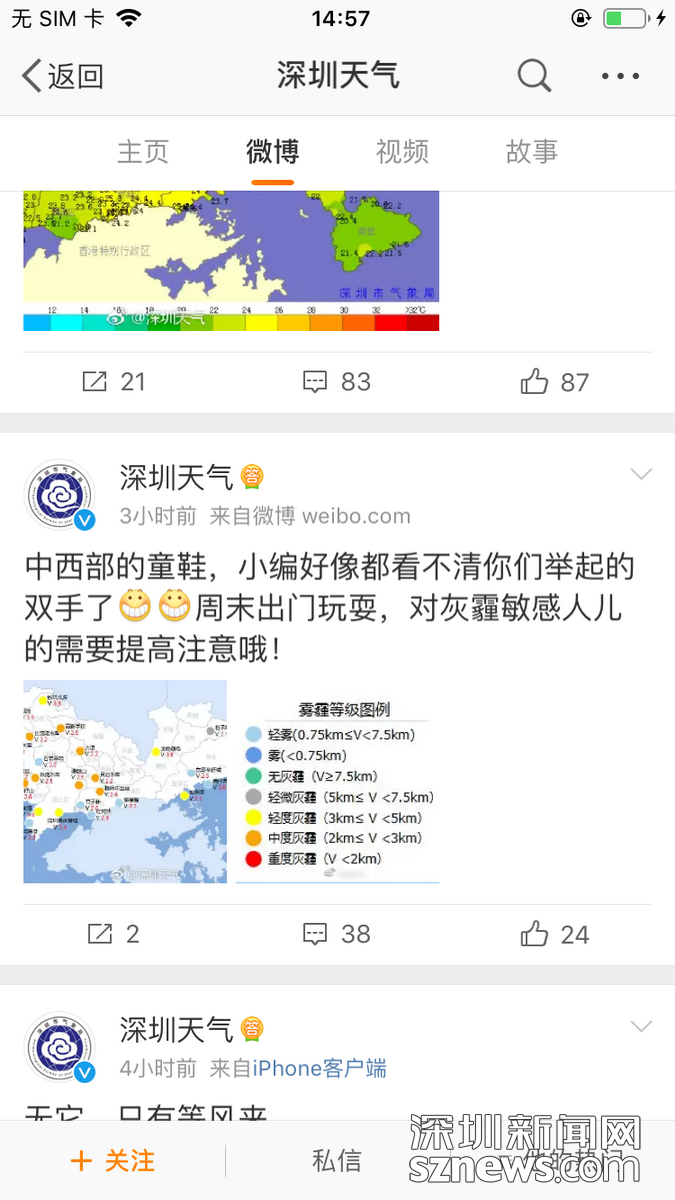
Task: Open the haze distribution map image
Action: [125, 781]
